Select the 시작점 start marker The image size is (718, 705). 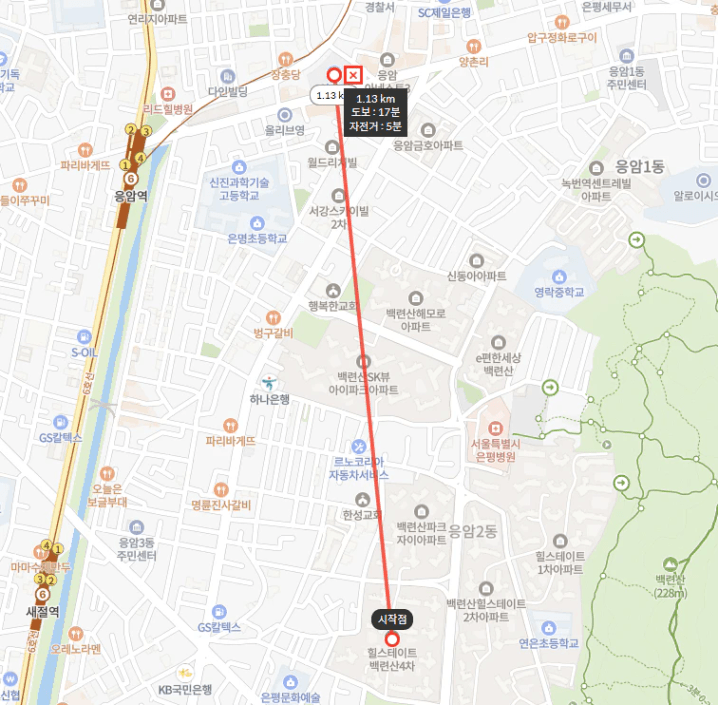click(x=392, y=639)
